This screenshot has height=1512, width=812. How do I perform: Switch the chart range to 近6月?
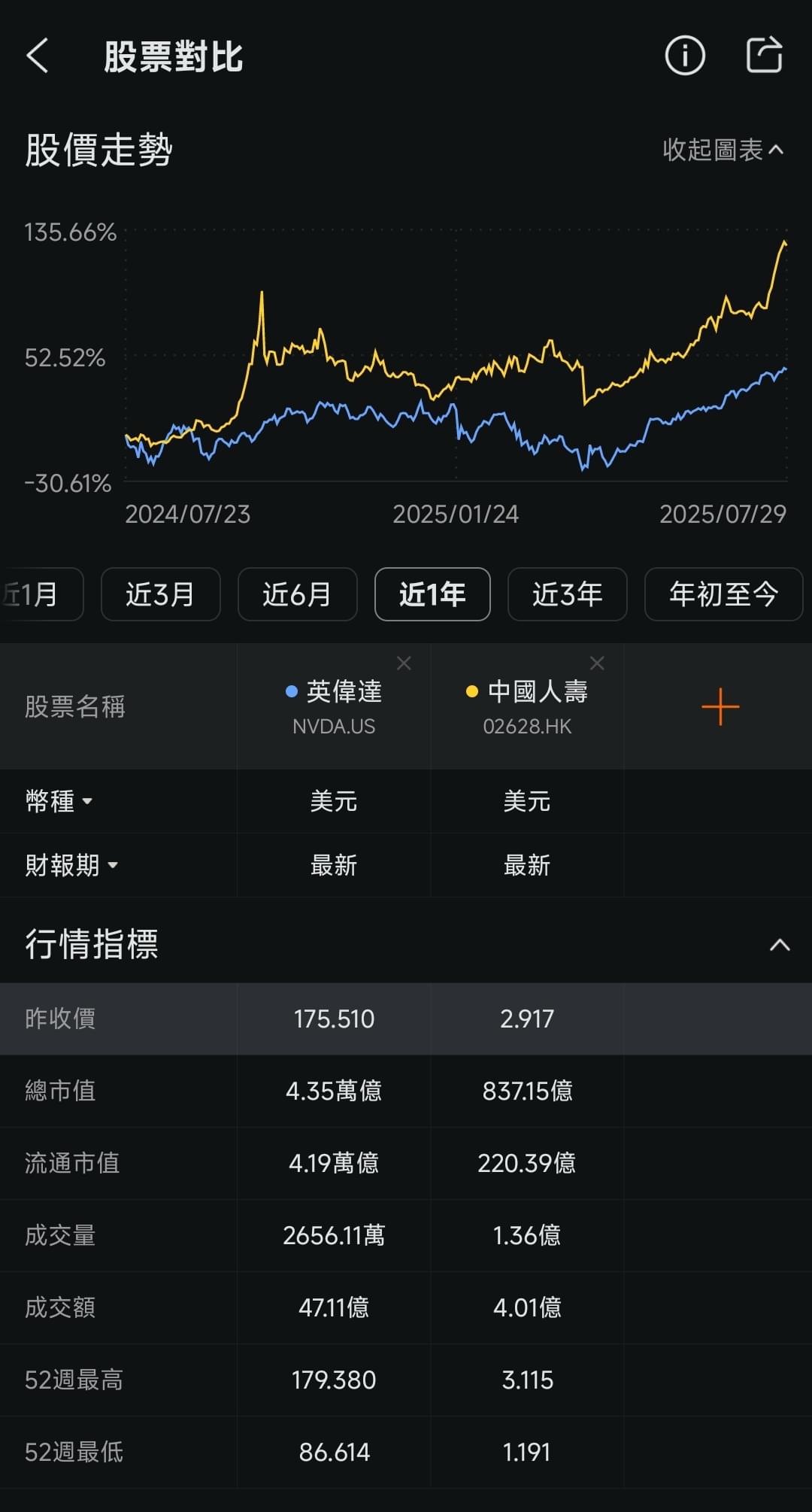point(297,594)
